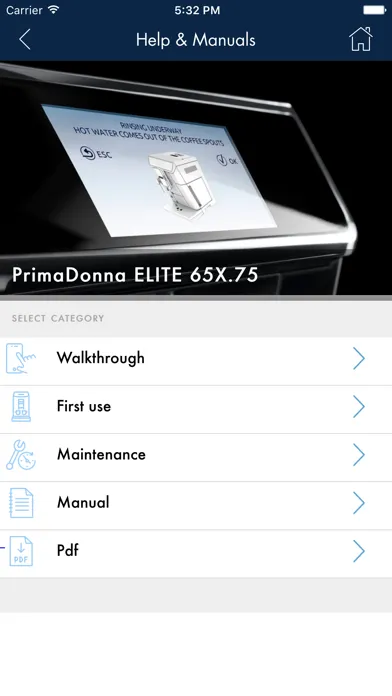Go back using the top-left arrow
Screen dimensions: 392x696
pos(25,40)
